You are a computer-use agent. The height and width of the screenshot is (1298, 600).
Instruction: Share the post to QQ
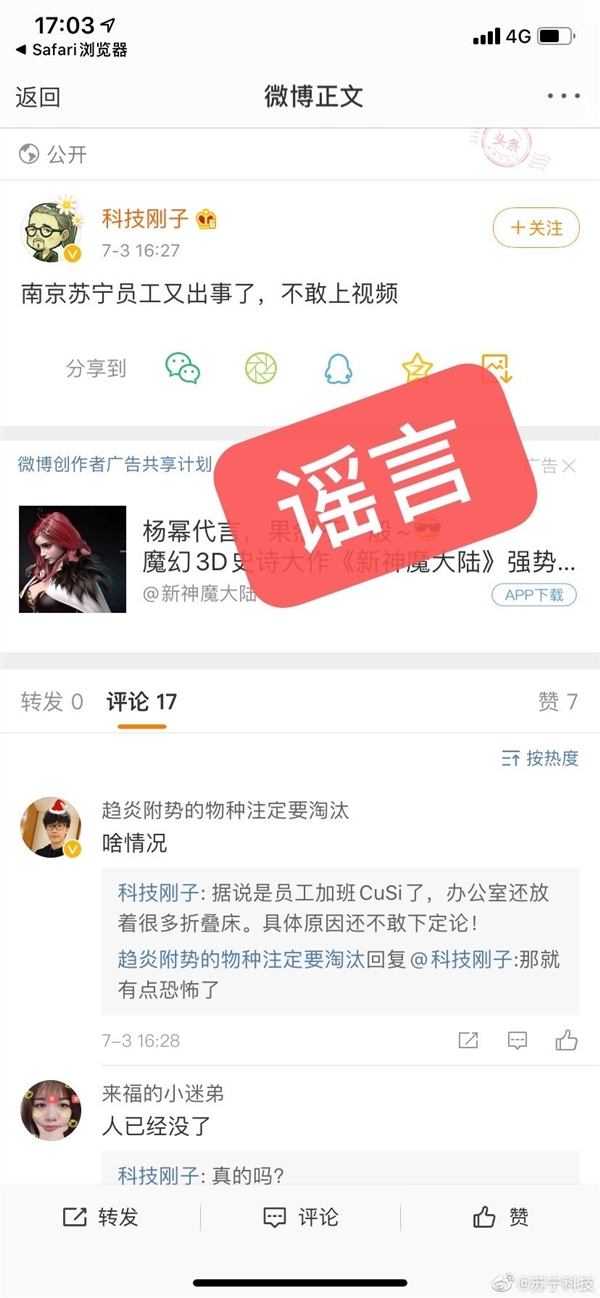[338, 368]
